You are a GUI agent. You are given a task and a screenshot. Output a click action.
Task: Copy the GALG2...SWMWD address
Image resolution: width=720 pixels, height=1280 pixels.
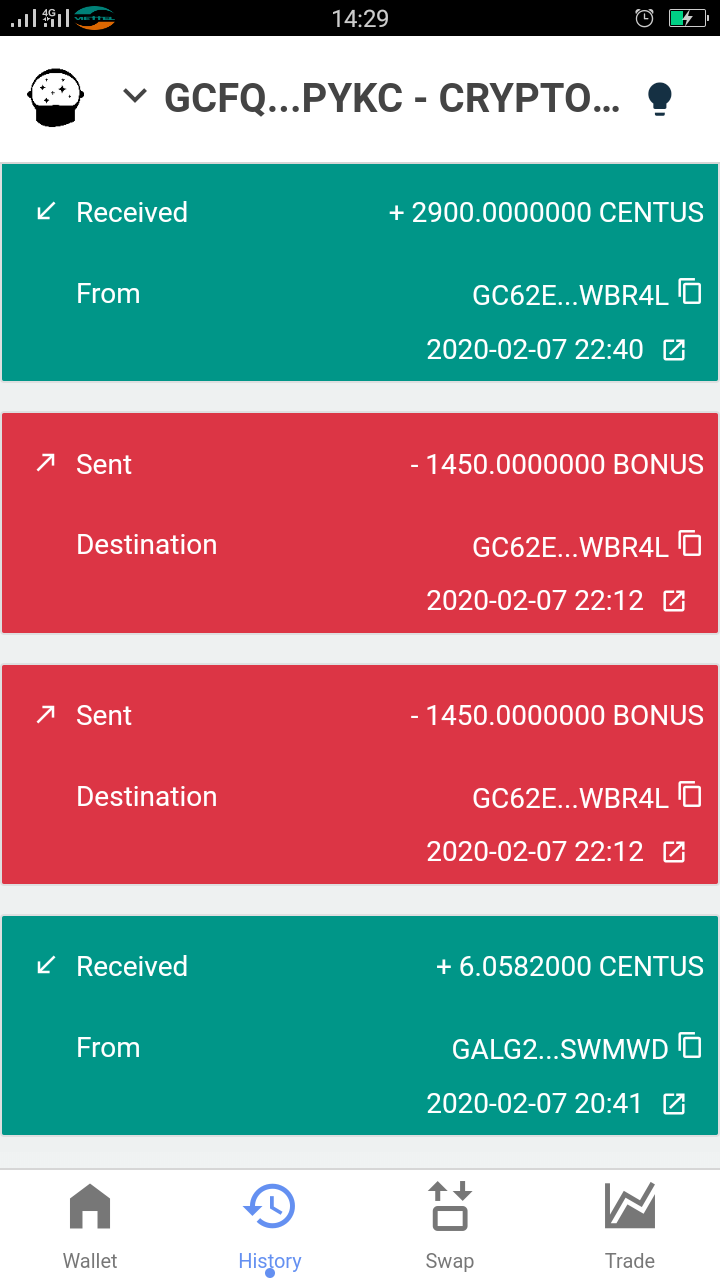pos(690,1045)
